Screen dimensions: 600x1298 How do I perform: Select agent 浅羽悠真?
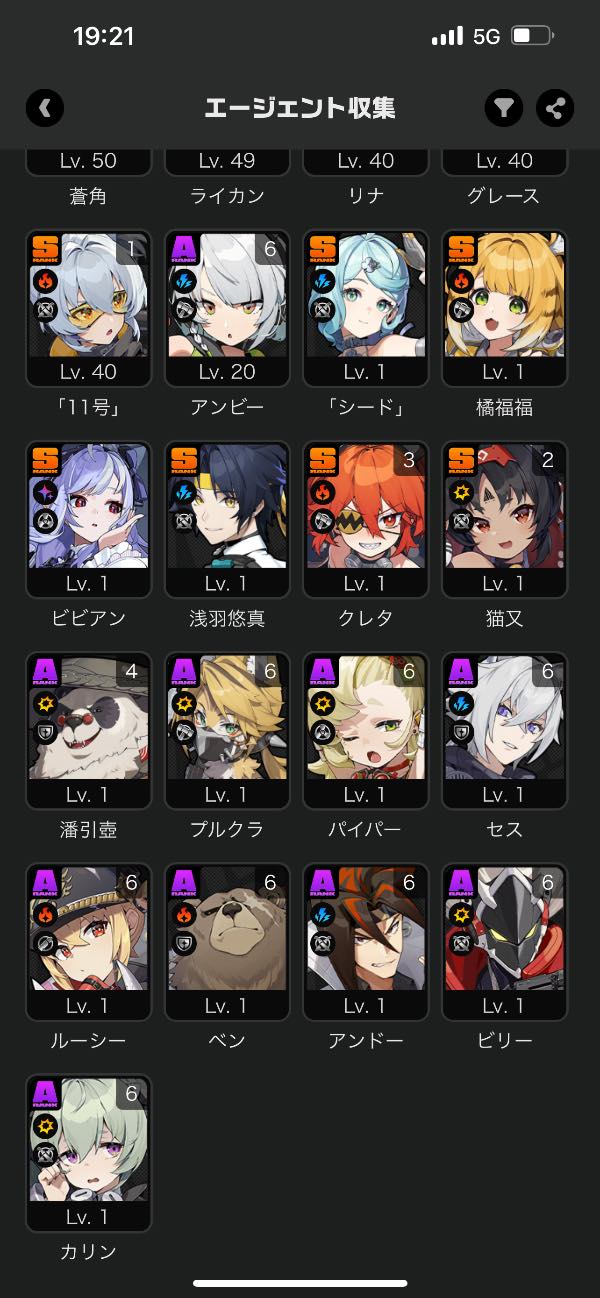(227, 519)
